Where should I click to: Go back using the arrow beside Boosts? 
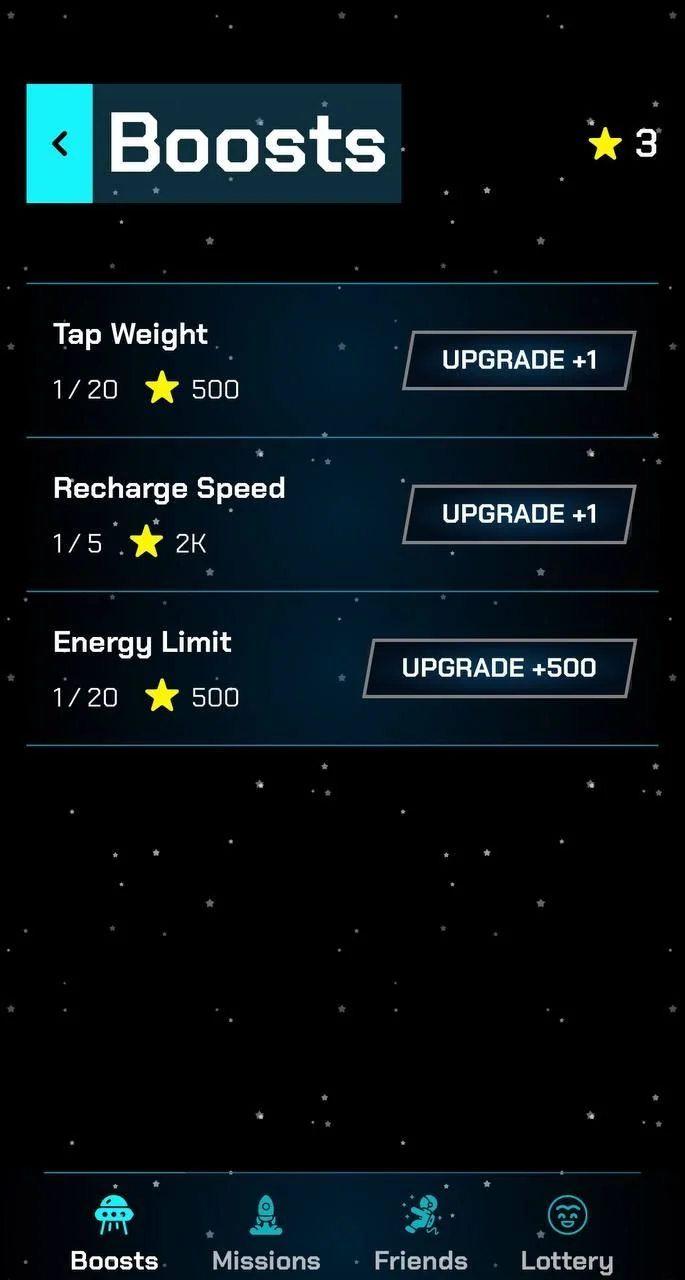tap(59, 144)
